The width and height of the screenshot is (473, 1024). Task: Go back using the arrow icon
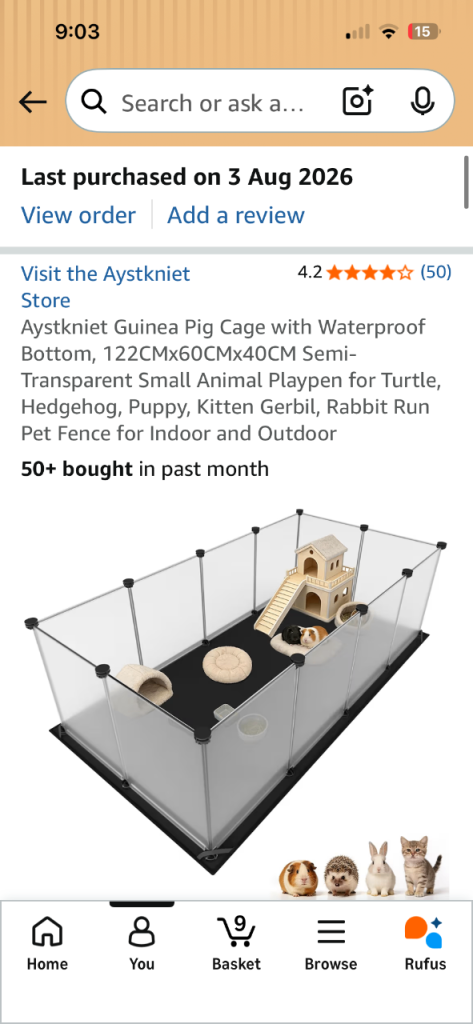33,102
